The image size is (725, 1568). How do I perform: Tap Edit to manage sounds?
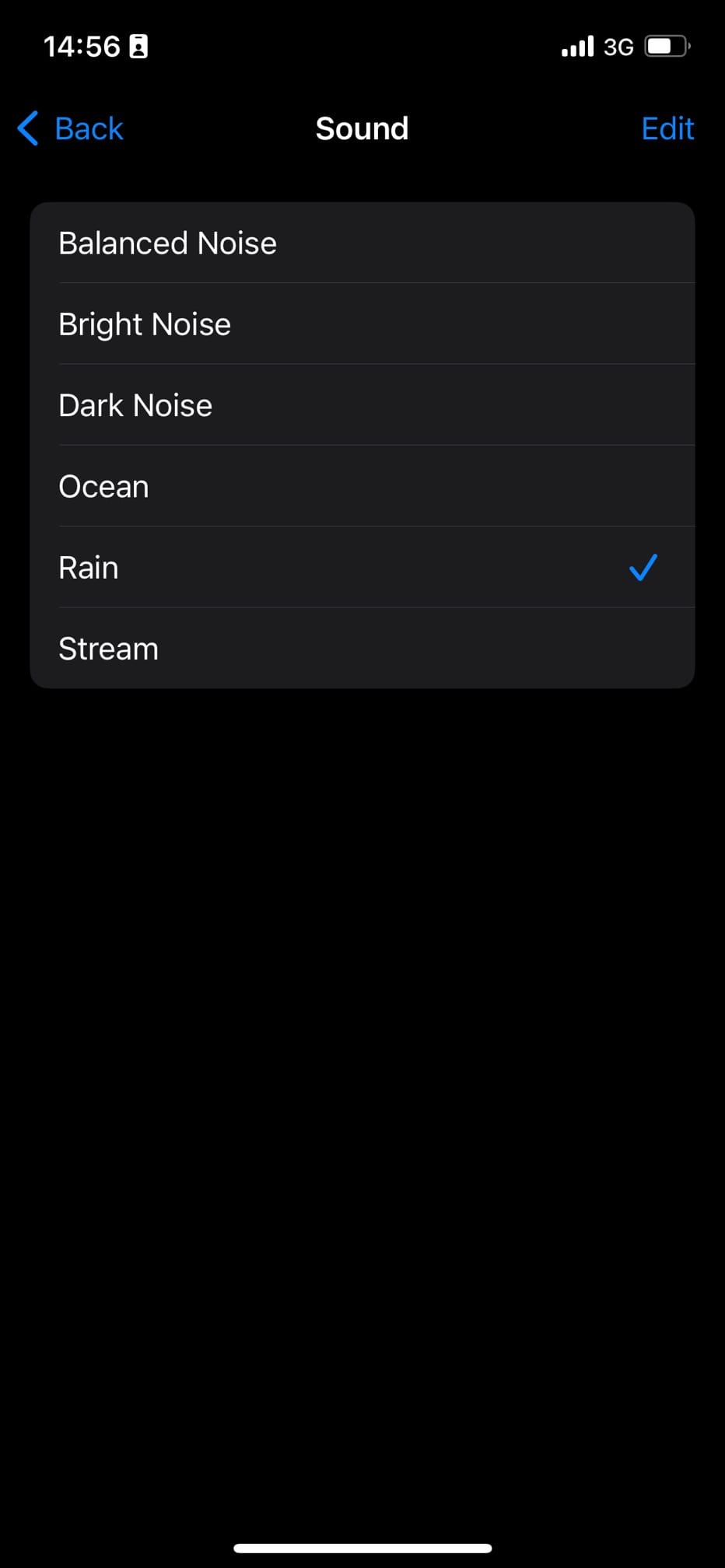667,128
